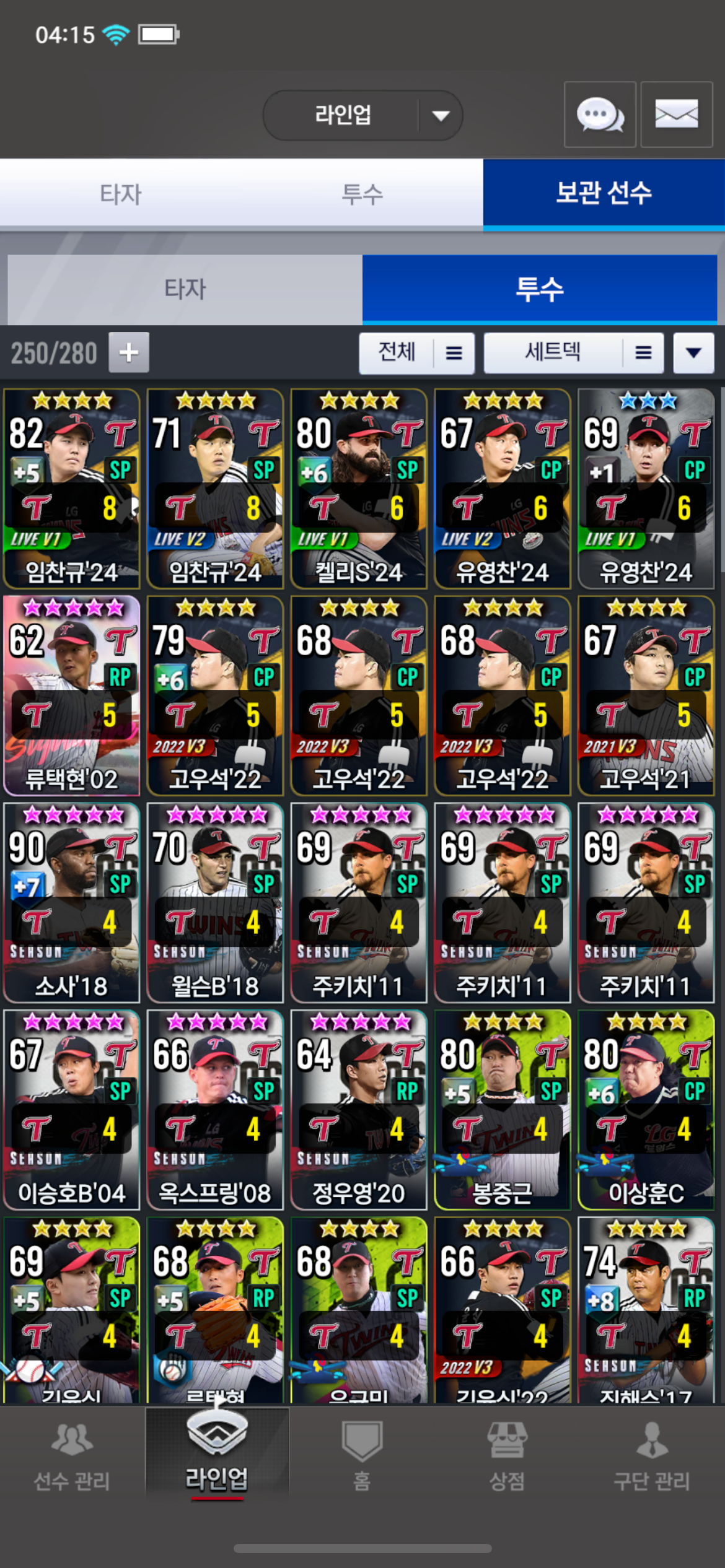Viewport: 725px width, 1568px height.
Task: Open the 구단 관리 tab
Action: click(x=652, y=1456)
